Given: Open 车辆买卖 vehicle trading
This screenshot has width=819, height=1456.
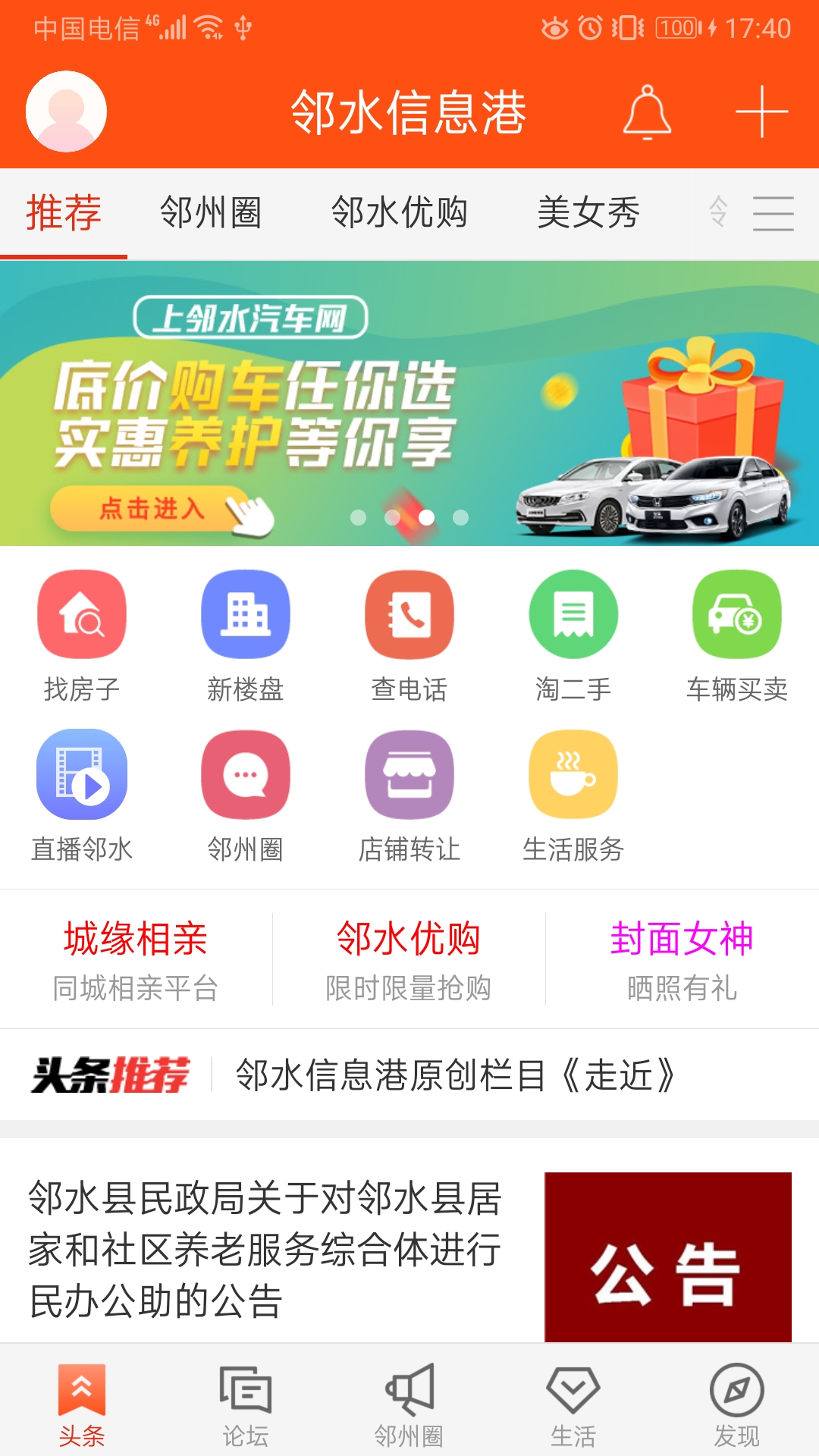Looking at the screenshot, I should point(736,635).
